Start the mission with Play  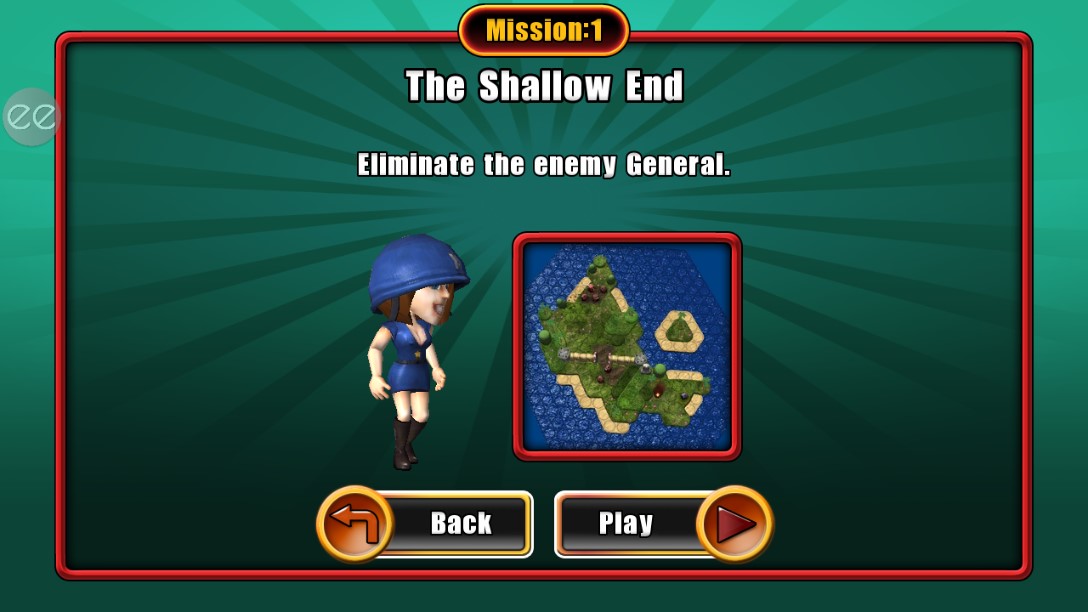point(663,523)
